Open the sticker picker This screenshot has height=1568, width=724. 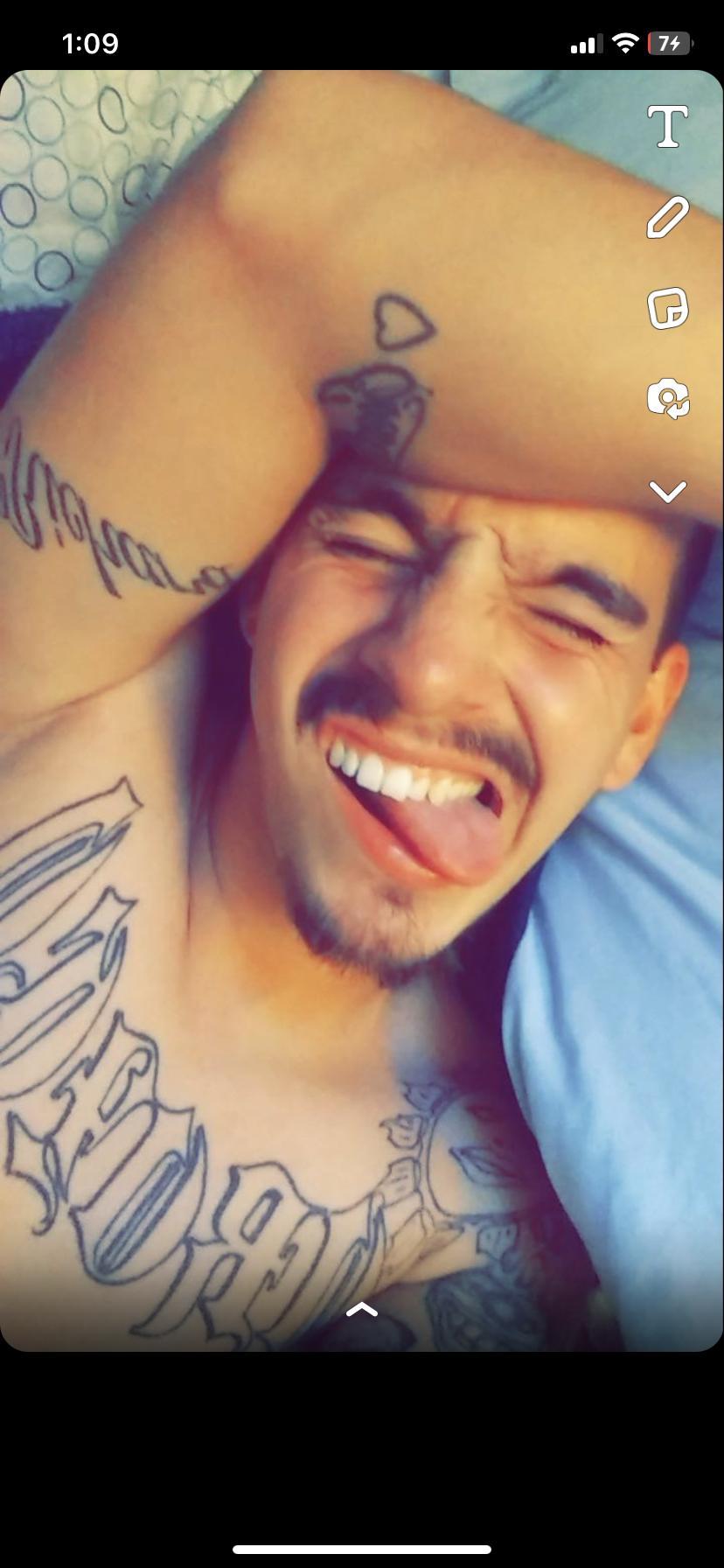click(x=668, y=308)
